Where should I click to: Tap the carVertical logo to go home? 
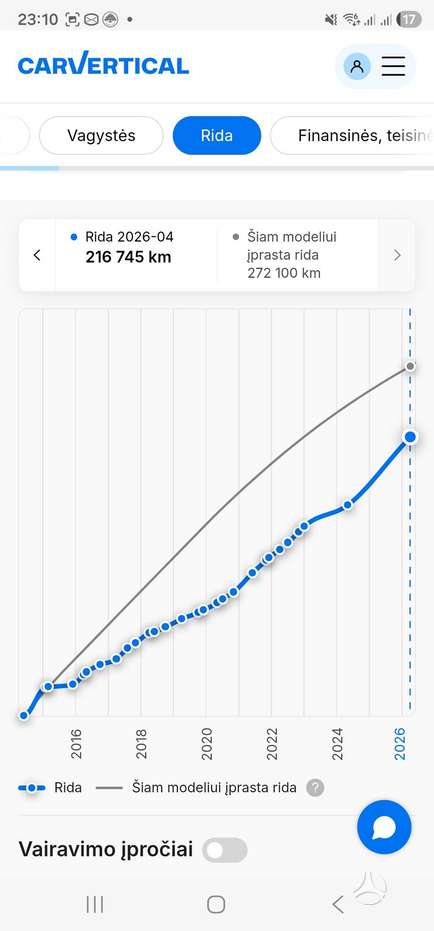pos(103,64)
